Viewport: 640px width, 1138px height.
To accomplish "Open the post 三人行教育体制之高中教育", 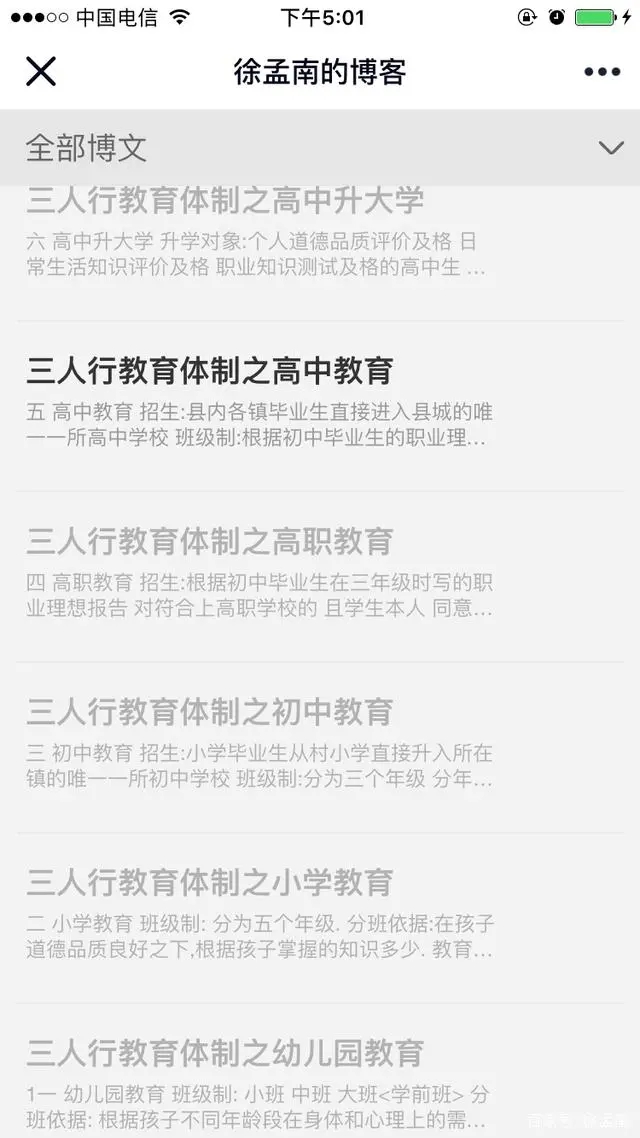I will (x=320, y=406).
